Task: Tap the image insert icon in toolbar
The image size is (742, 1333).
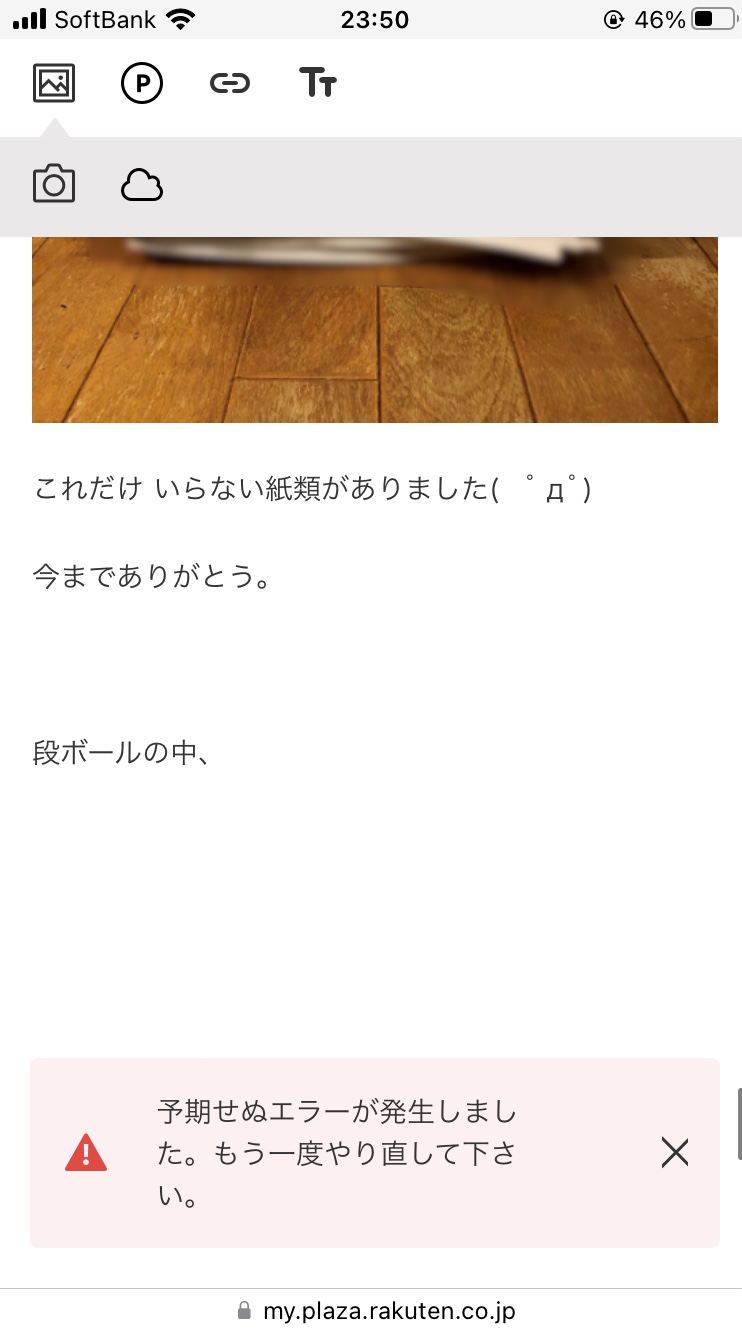Action: pyautogui.click(x=54, y=83)
